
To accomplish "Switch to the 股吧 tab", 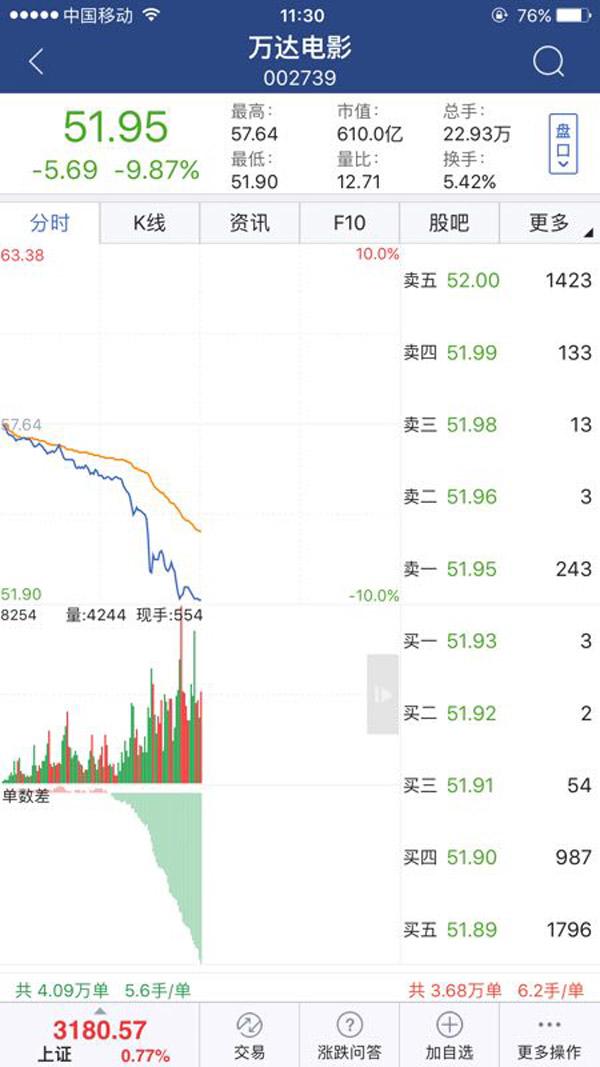I will [449, 223].
